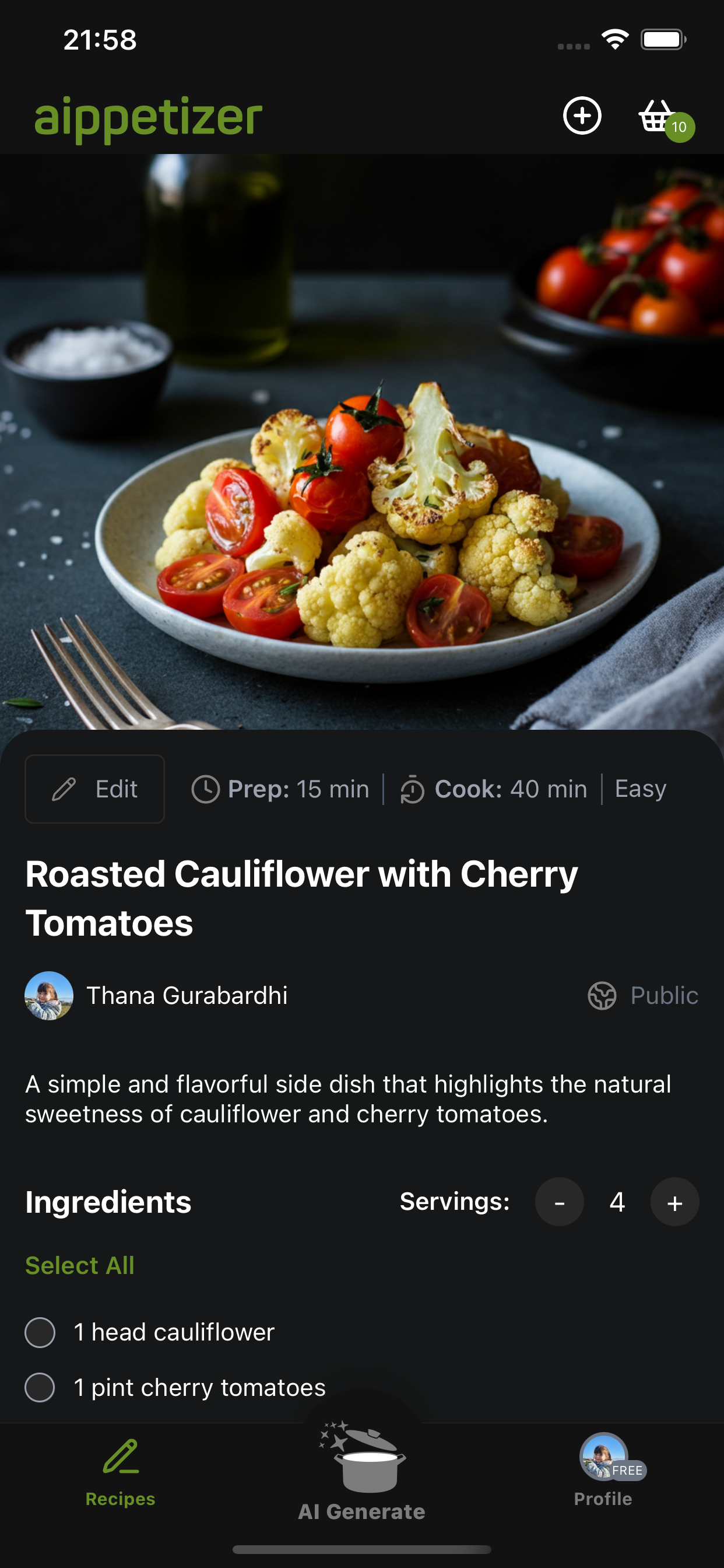Decrease the servings count
This screenshot has height=1568, width=724.
tap(559, 1202)
